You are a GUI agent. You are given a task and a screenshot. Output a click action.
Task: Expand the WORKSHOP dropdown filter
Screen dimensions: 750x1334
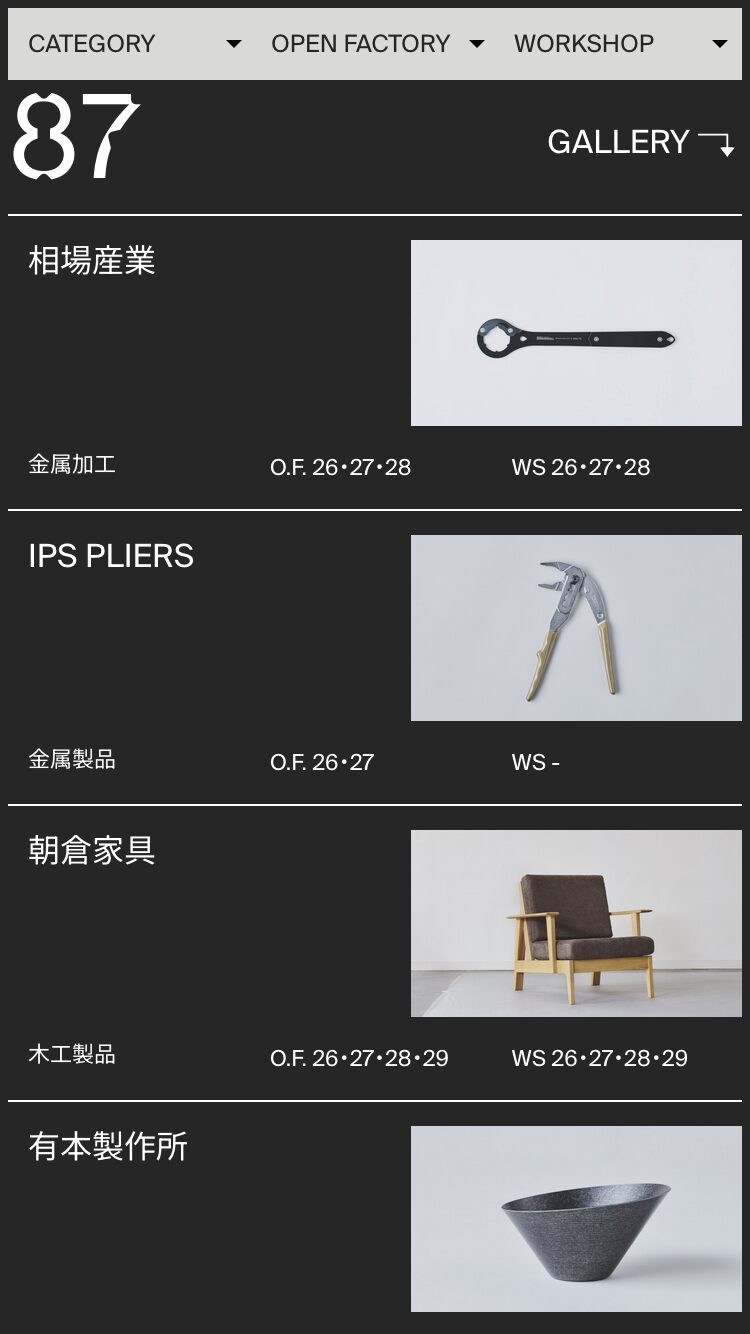point(620,44)
